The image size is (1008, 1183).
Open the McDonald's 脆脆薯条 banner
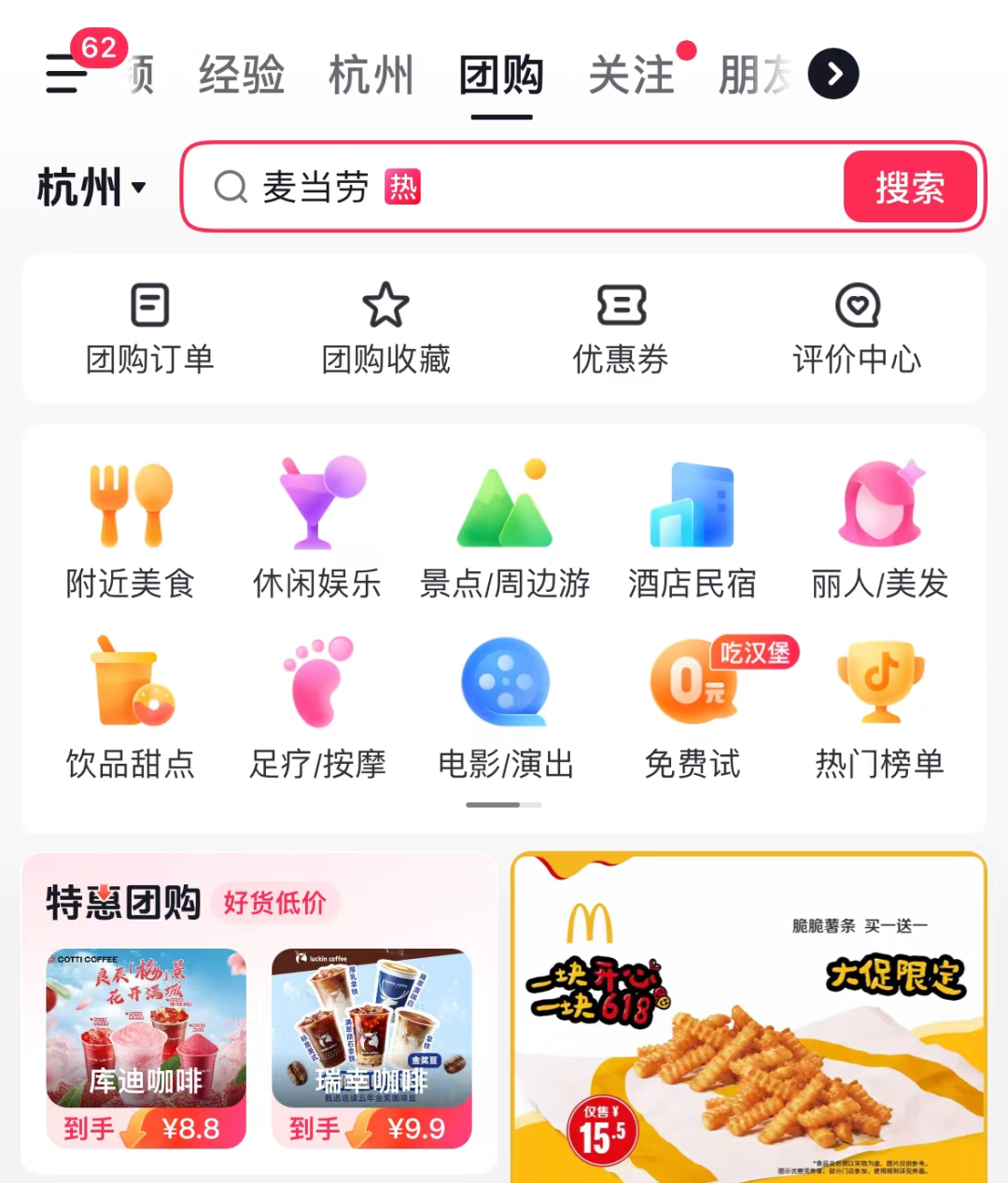[x=749, y=1018]
